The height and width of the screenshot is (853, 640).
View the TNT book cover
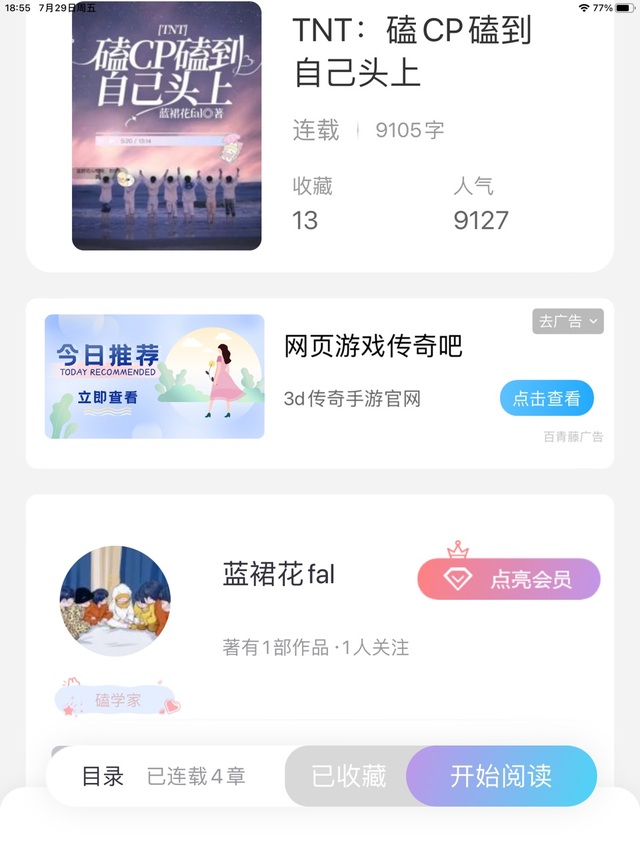tap(167, 125)
